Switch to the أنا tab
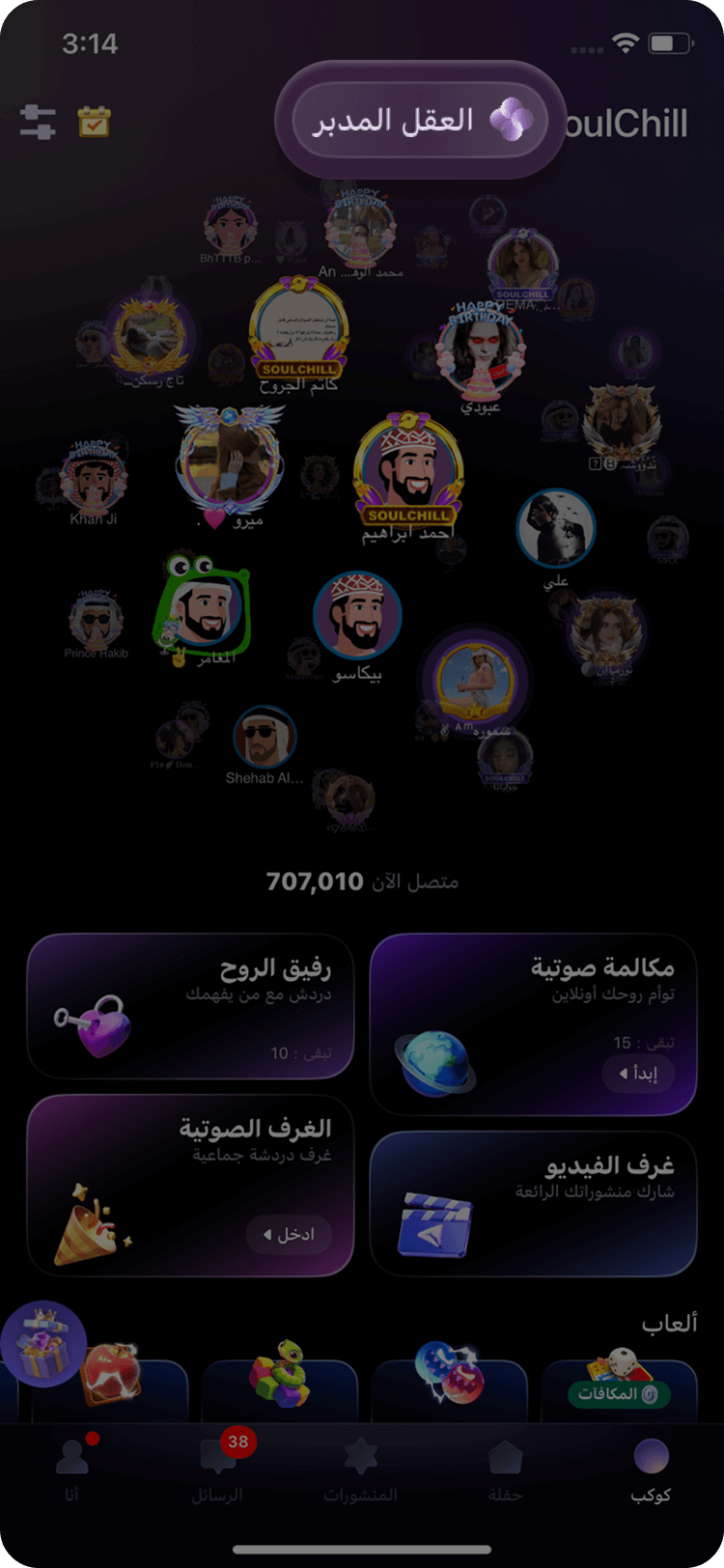Viewport: 724px width, 1568px height. (71, 1469)
